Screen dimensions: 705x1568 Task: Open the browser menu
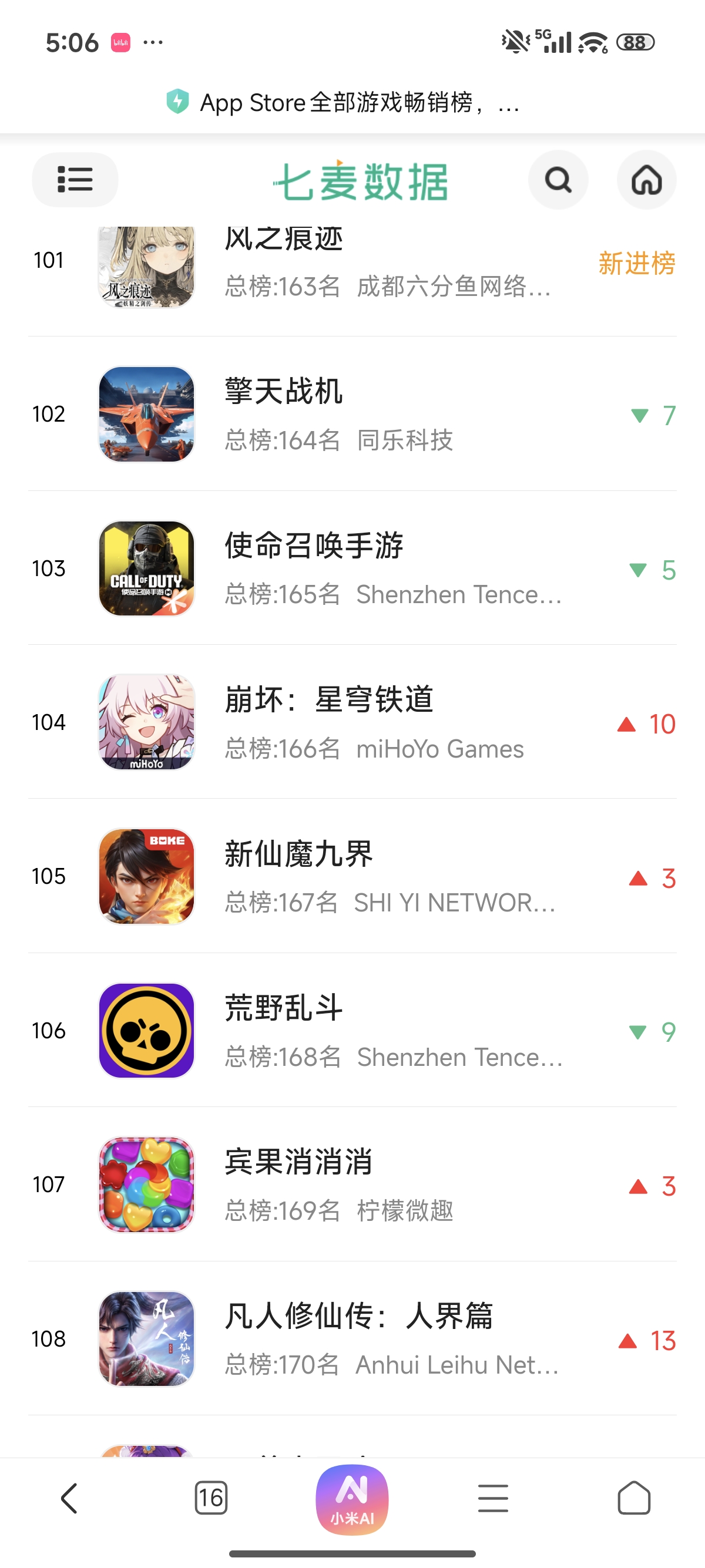coord(492,1498)
